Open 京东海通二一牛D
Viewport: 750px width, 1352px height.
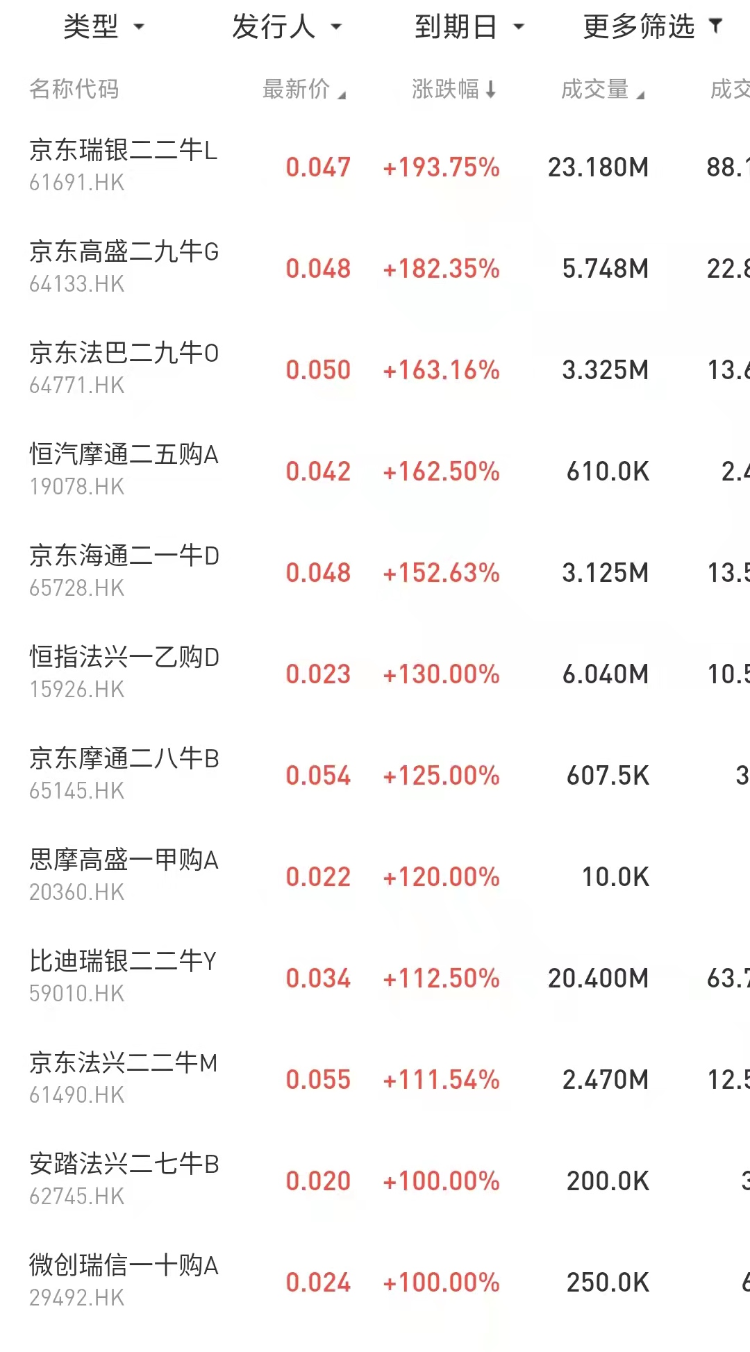pyautogui.click(x=124, y=571)
